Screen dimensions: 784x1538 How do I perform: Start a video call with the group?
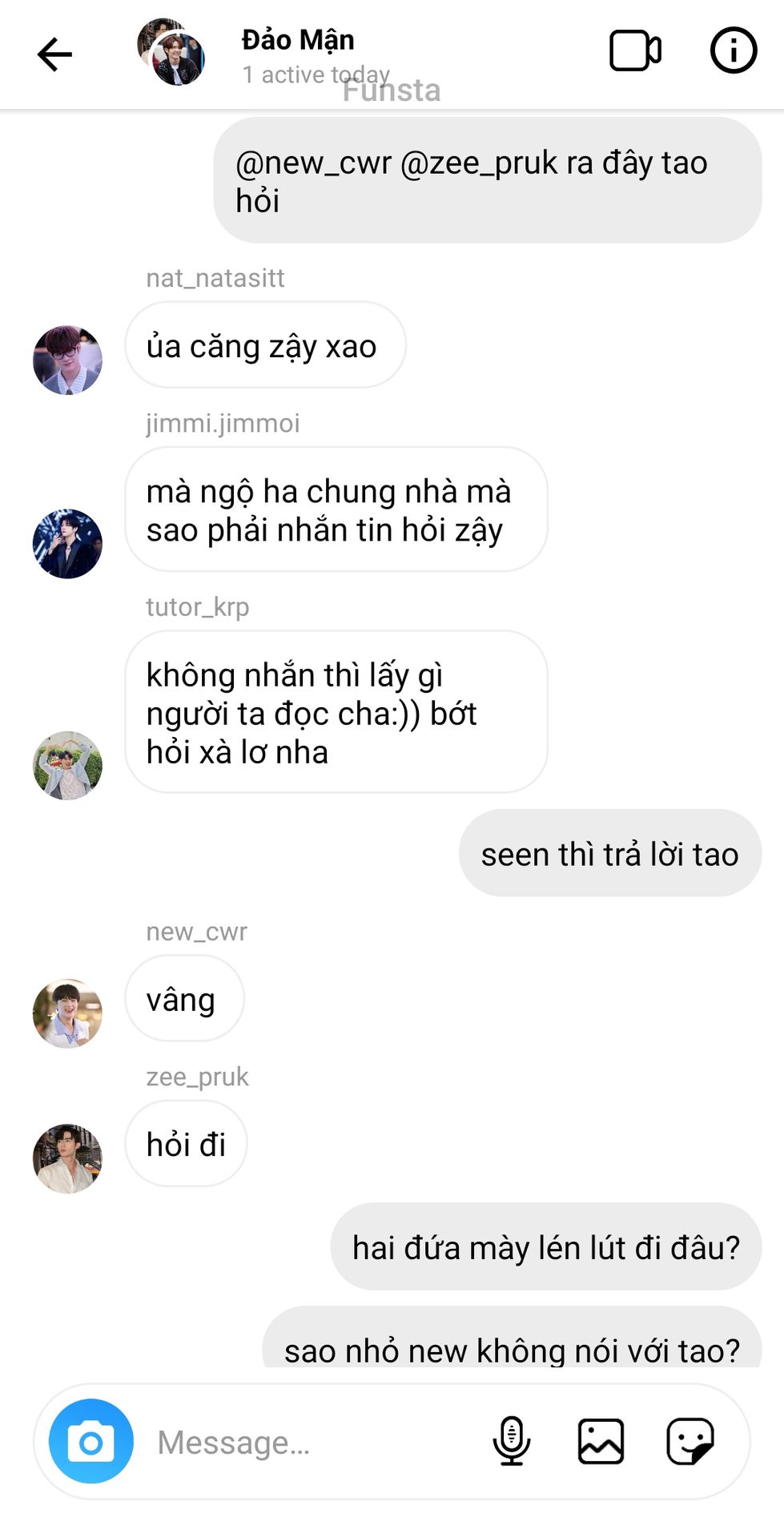point(635,51)
